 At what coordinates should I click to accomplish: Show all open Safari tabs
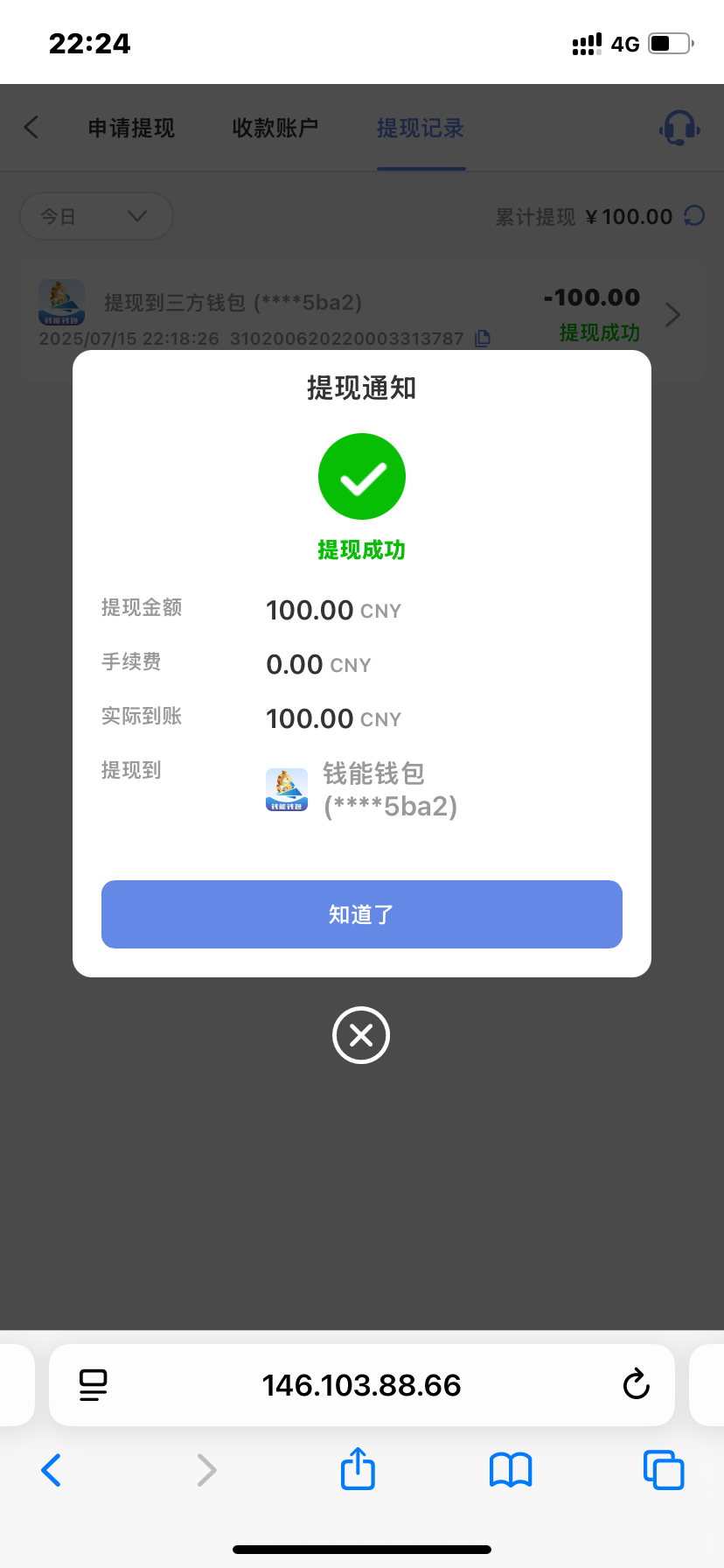[663, 1470]
